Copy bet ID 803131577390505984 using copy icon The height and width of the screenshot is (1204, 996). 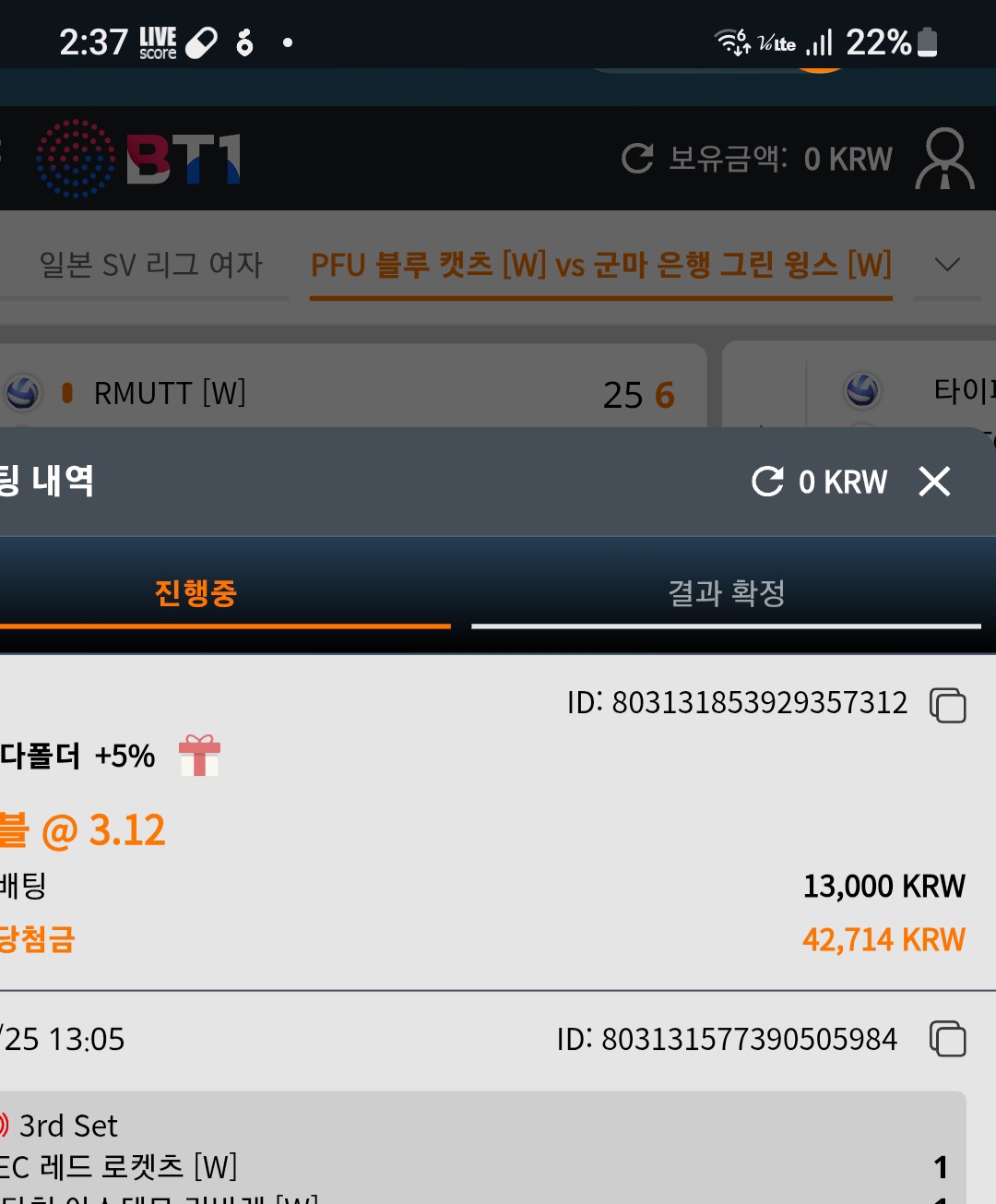point(949,1040)
